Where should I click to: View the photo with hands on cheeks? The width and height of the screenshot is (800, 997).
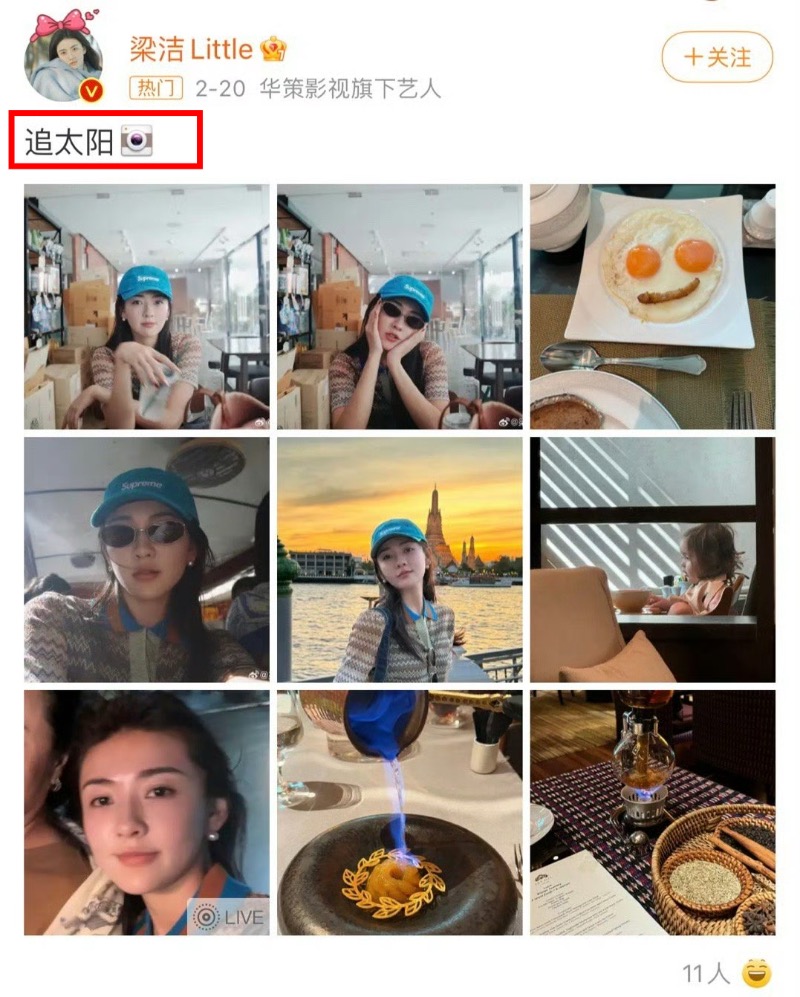pos(399,307)
